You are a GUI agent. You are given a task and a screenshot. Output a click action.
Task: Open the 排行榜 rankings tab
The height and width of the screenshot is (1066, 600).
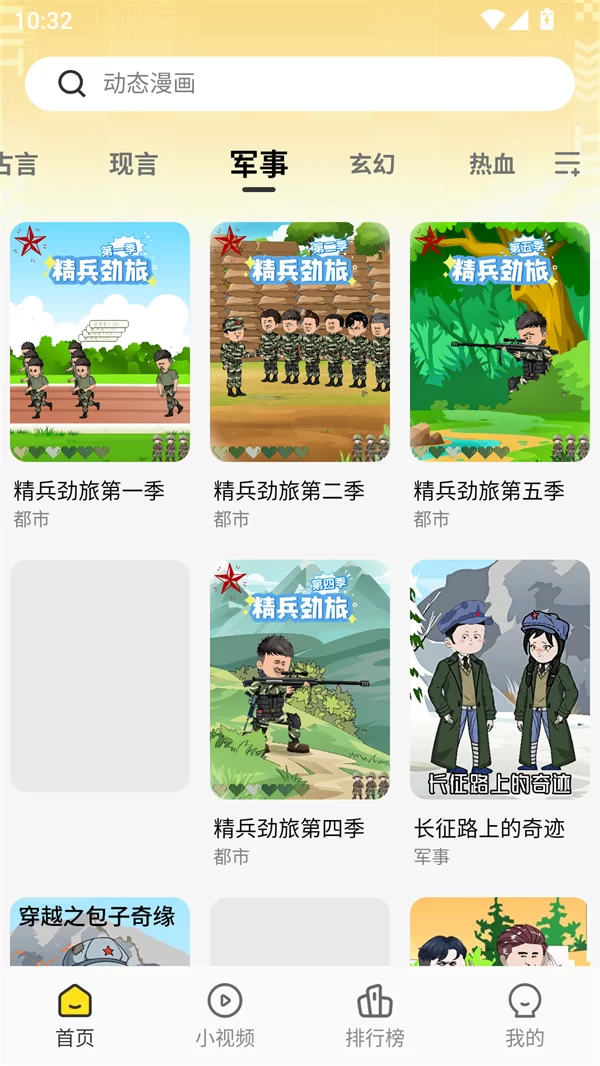click(x=375, y=1016)
